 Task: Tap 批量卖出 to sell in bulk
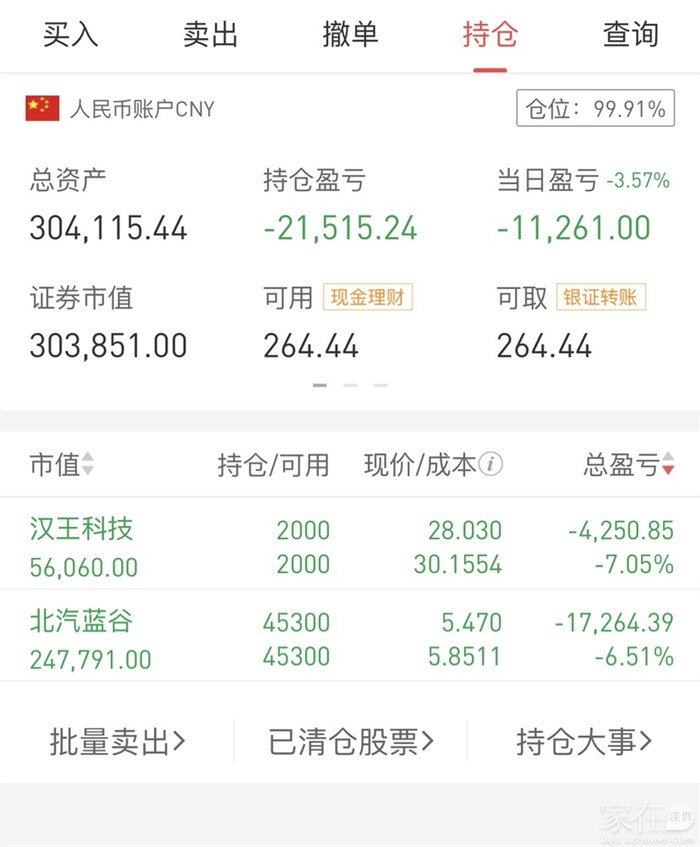click(x=117, y=742)
